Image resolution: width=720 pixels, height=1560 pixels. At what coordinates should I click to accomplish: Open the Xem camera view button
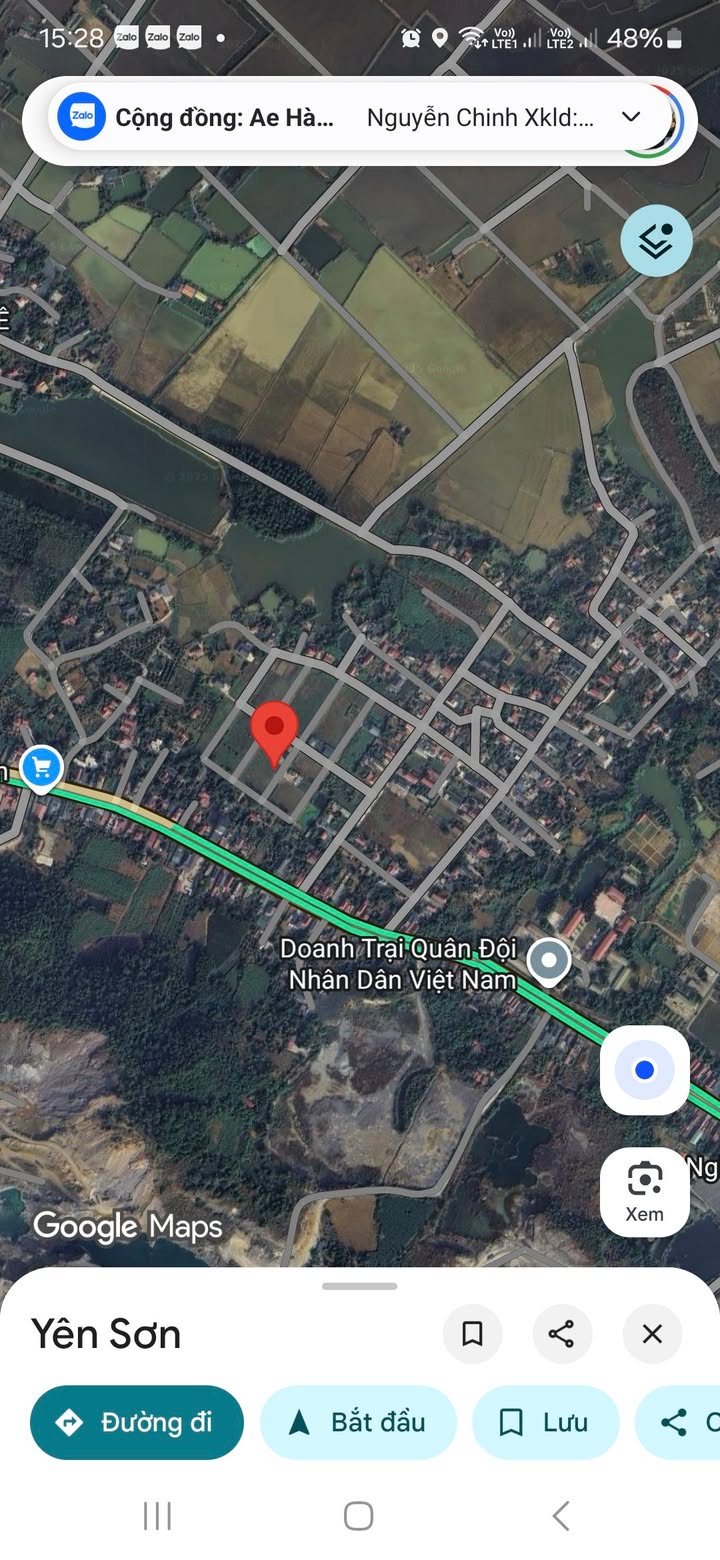click(644, 1192)
